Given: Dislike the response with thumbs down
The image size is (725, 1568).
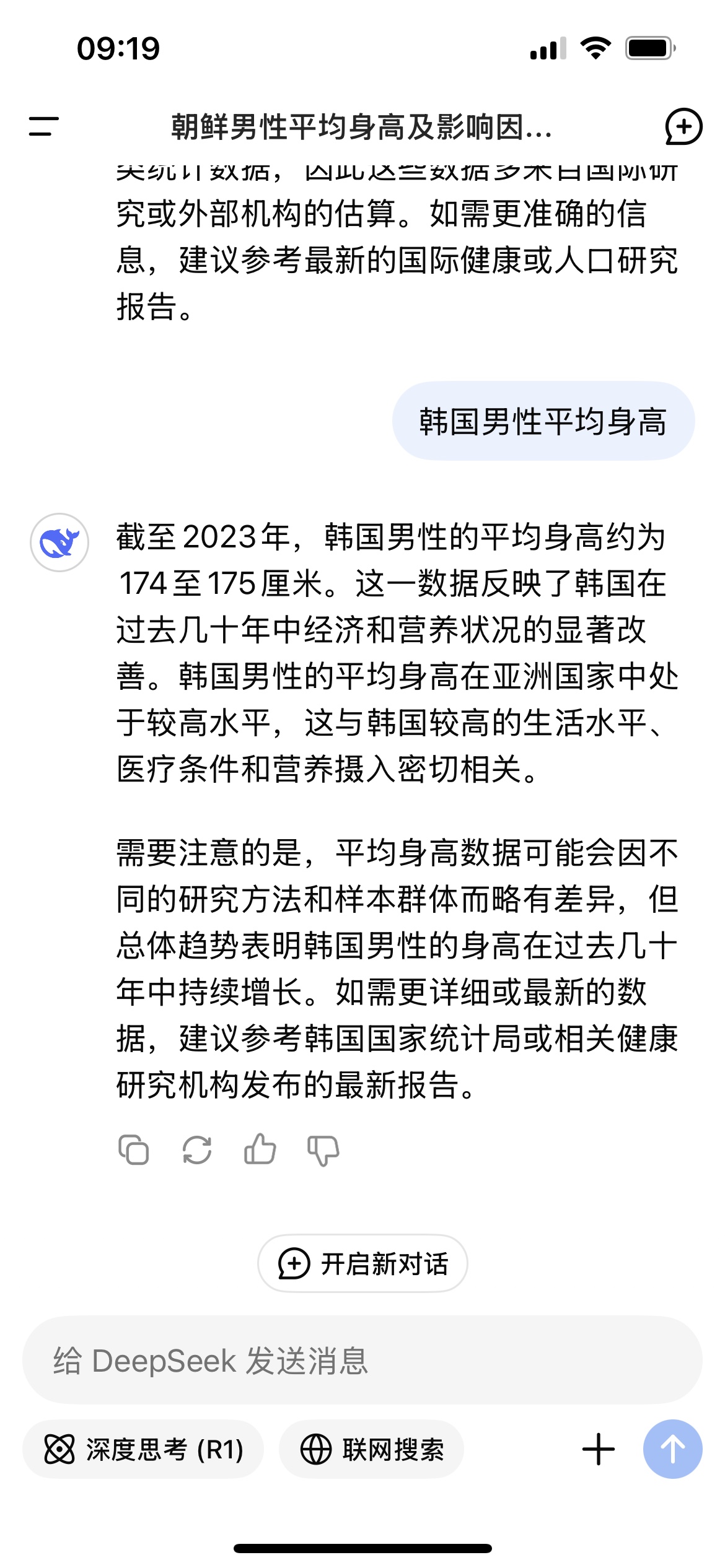Looking at the screenshot, I should point(323,1151).
